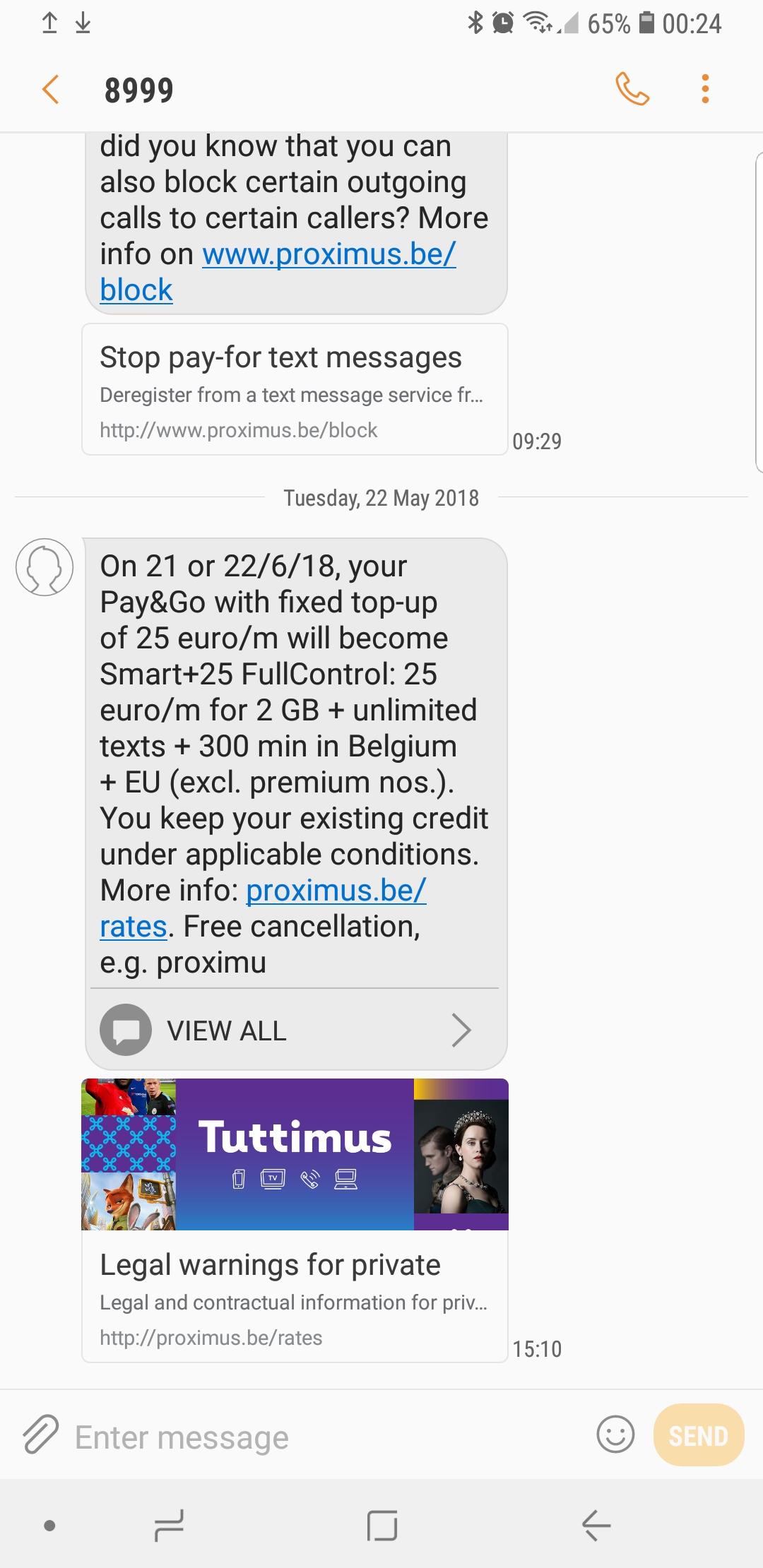This screenshot has width=763, height=1568.
Task: Call the number 8999
Action: click(x=632, y=89)
